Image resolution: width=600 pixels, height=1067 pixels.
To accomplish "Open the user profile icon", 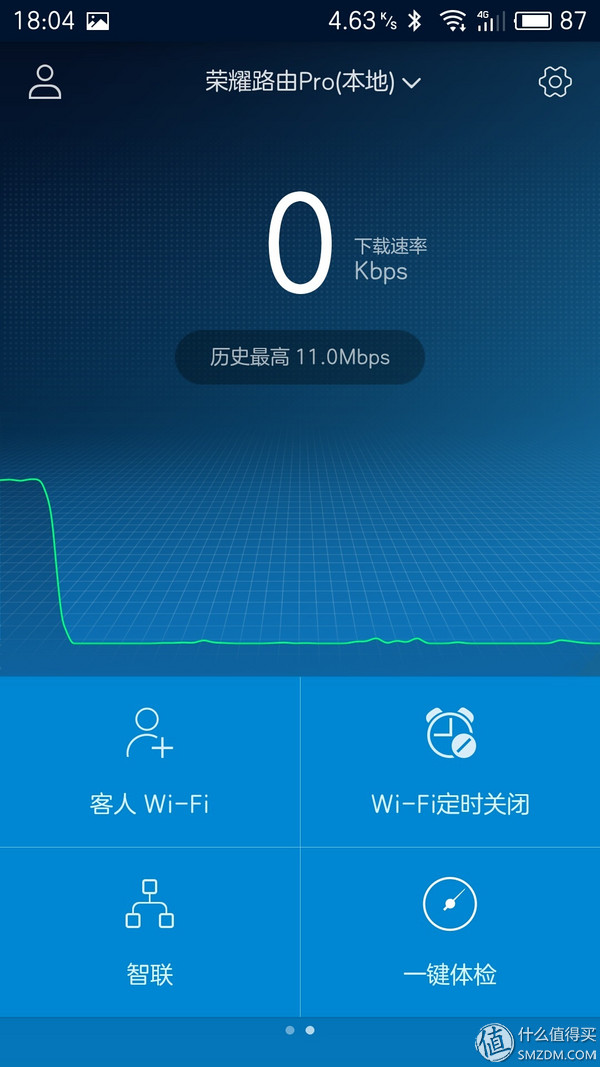I will click(45, 82).
